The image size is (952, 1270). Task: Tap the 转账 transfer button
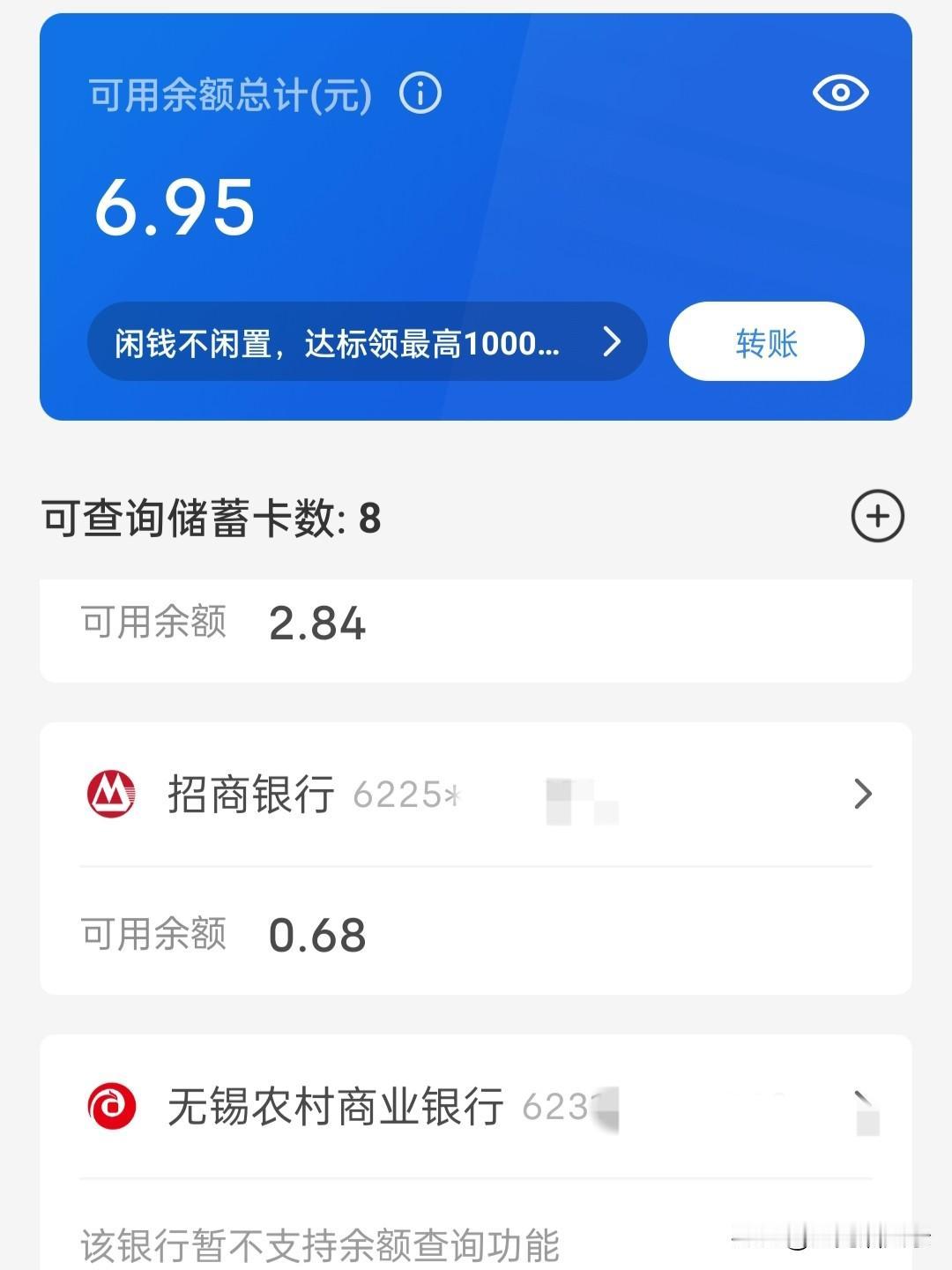pyautogui.click(x=764, y=342)
